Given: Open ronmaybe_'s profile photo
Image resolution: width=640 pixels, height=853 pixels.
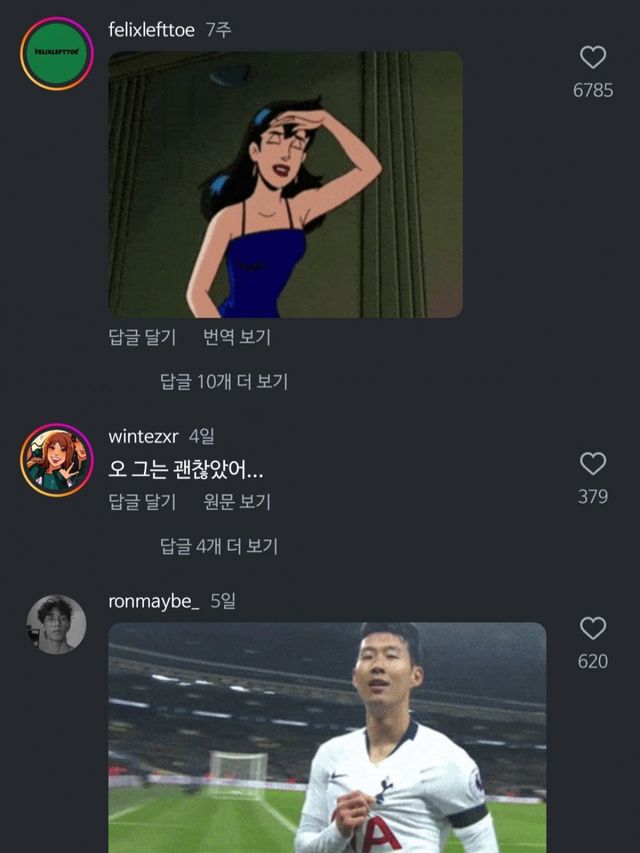Looking at the screenshot, I should click(57, 624).
